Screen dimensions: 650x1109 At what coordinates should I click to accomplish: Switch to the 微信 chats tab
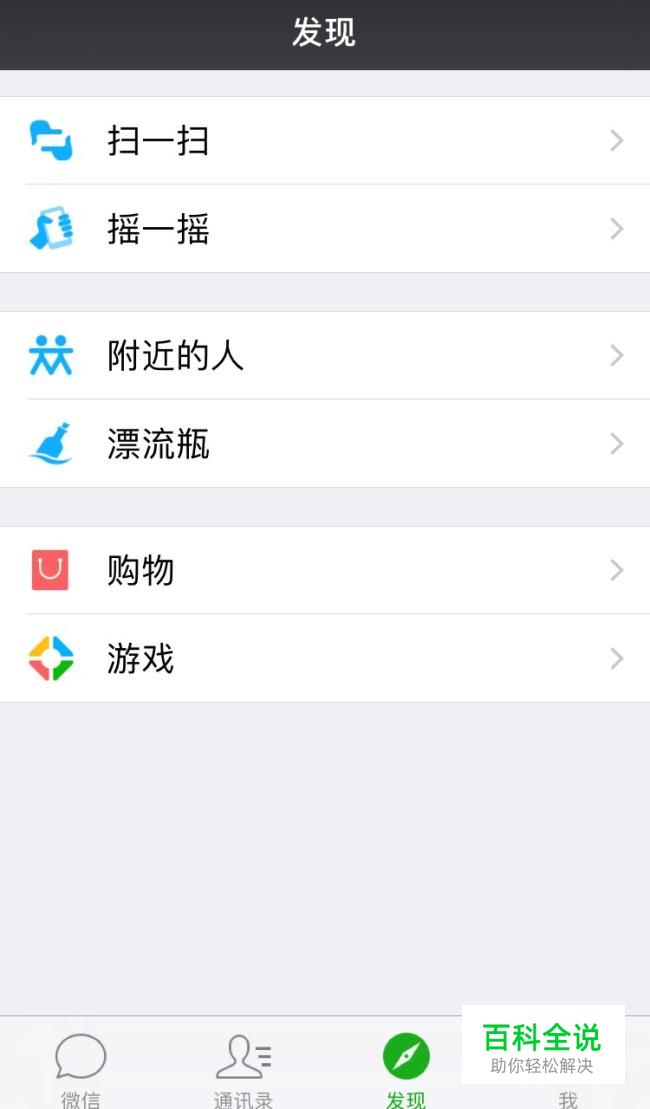(x=81, y=1068)
